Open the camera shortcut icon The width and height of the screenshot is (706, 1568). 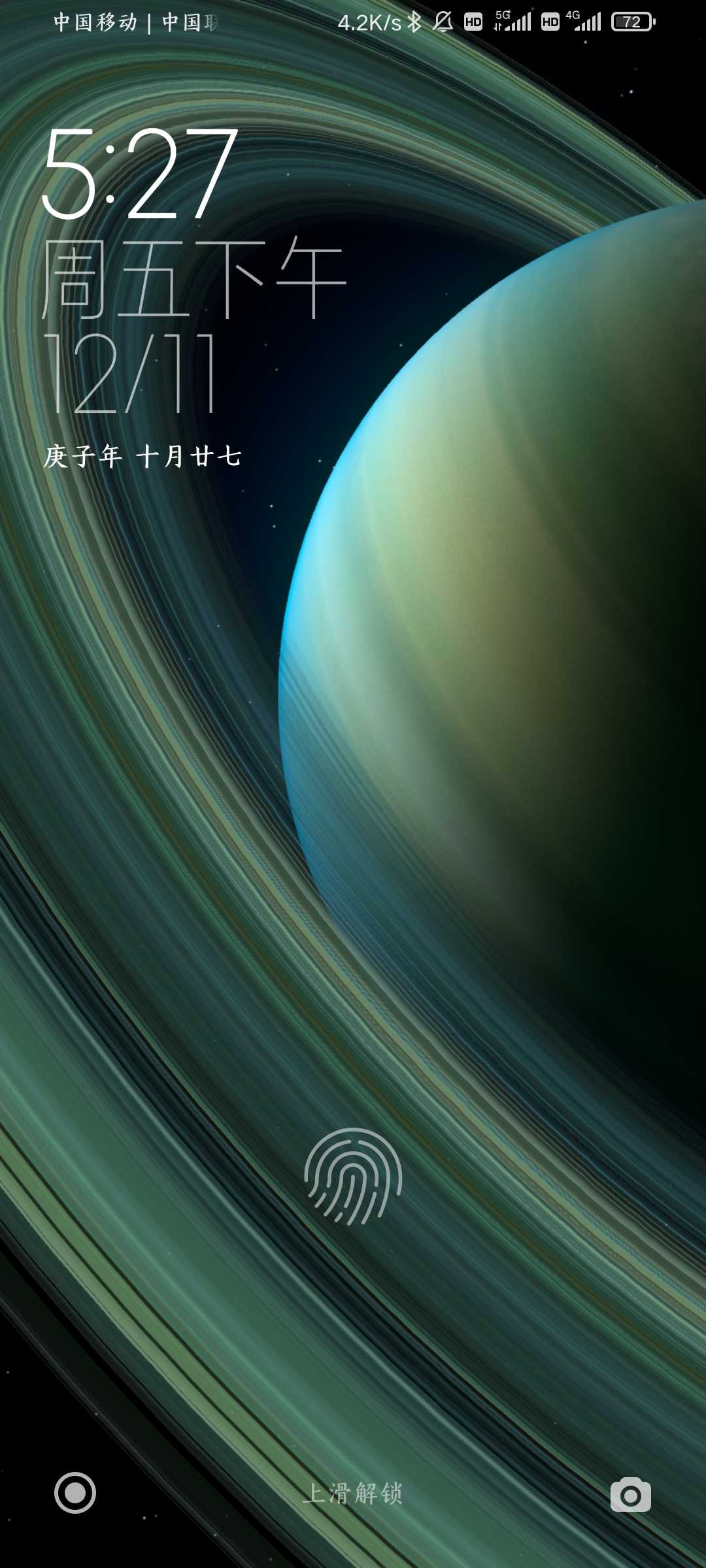click(x=631, y=1494)
